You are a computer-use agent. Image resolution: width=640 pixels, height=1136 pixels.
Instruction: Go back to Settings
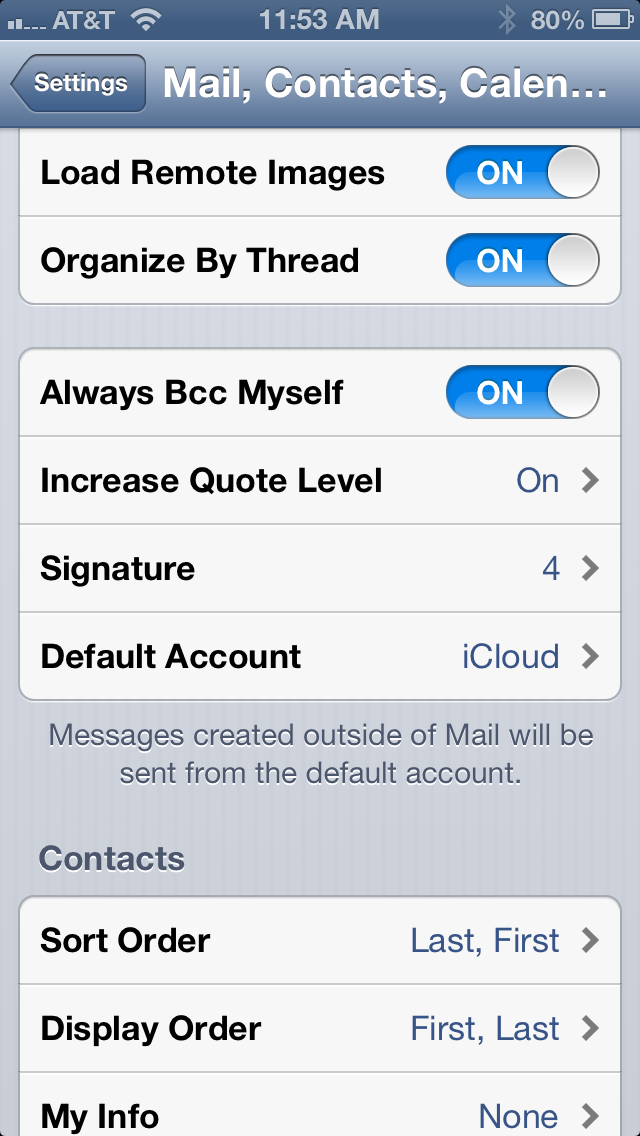tap(78, 83)
